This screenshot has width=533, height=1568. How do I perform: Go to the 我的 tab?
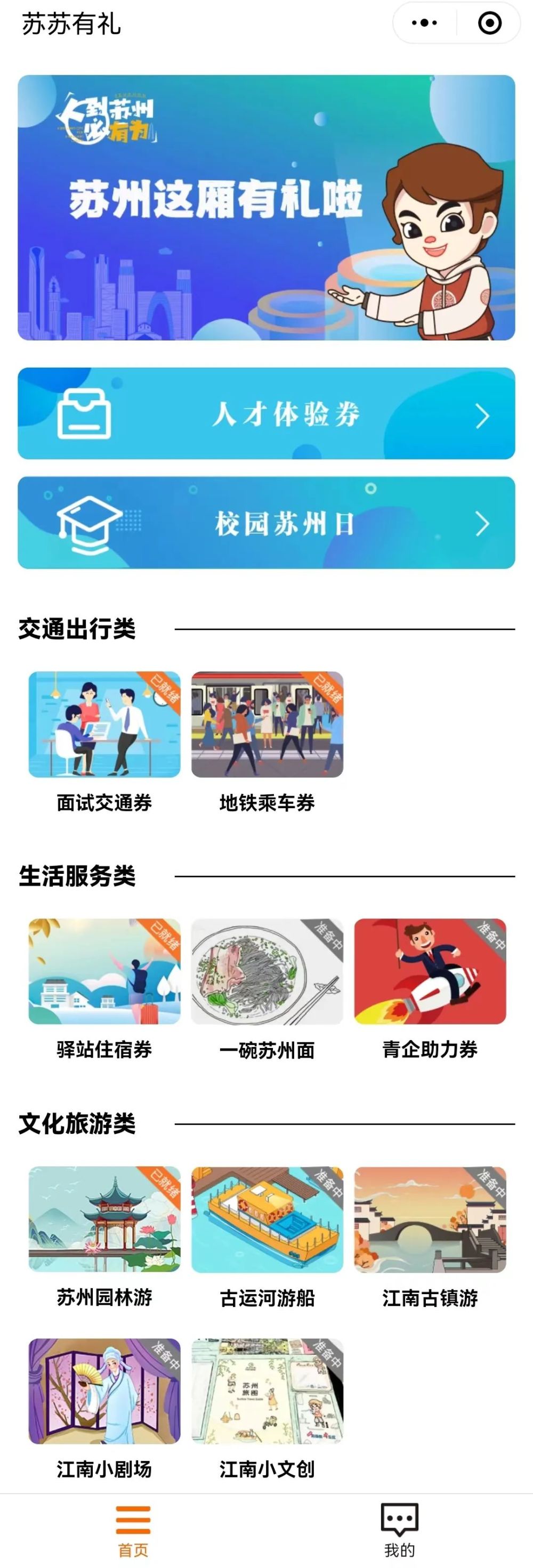pos(400,1530)
